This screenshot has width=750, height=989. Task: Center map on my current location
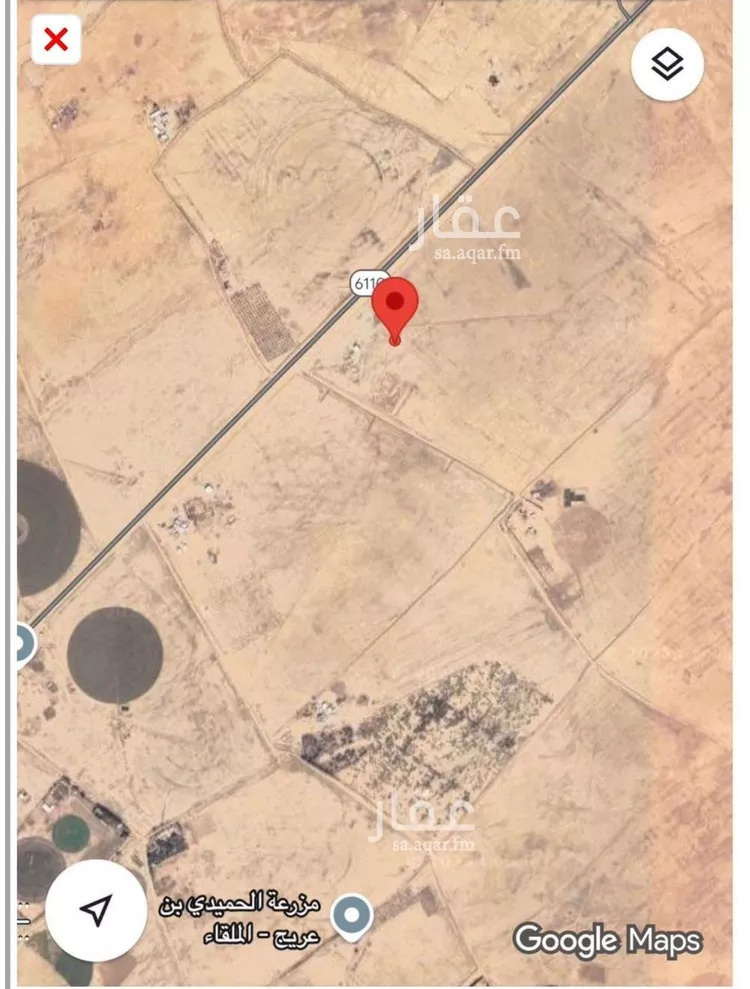coord(96,910)
